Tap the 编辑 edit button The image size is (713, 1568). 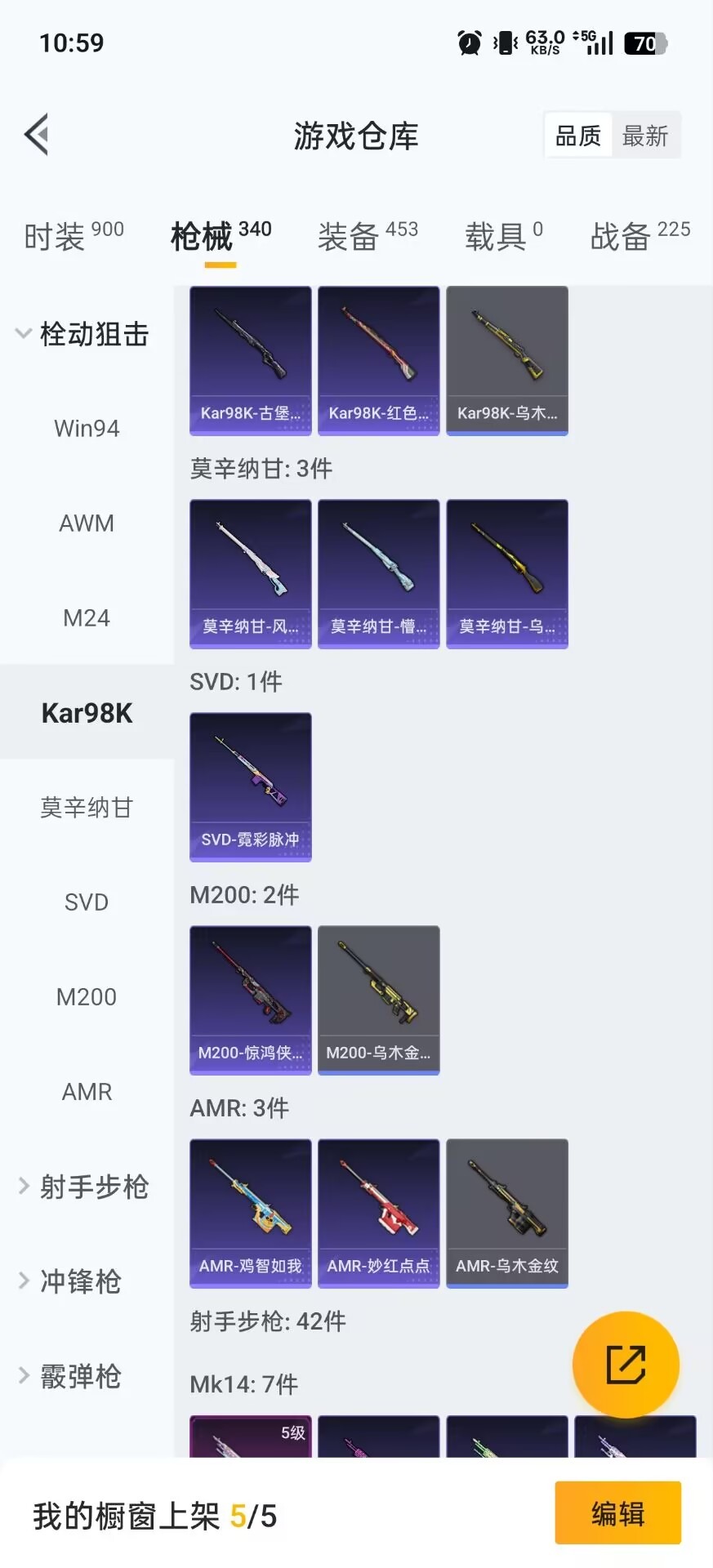coord(617,1512)
